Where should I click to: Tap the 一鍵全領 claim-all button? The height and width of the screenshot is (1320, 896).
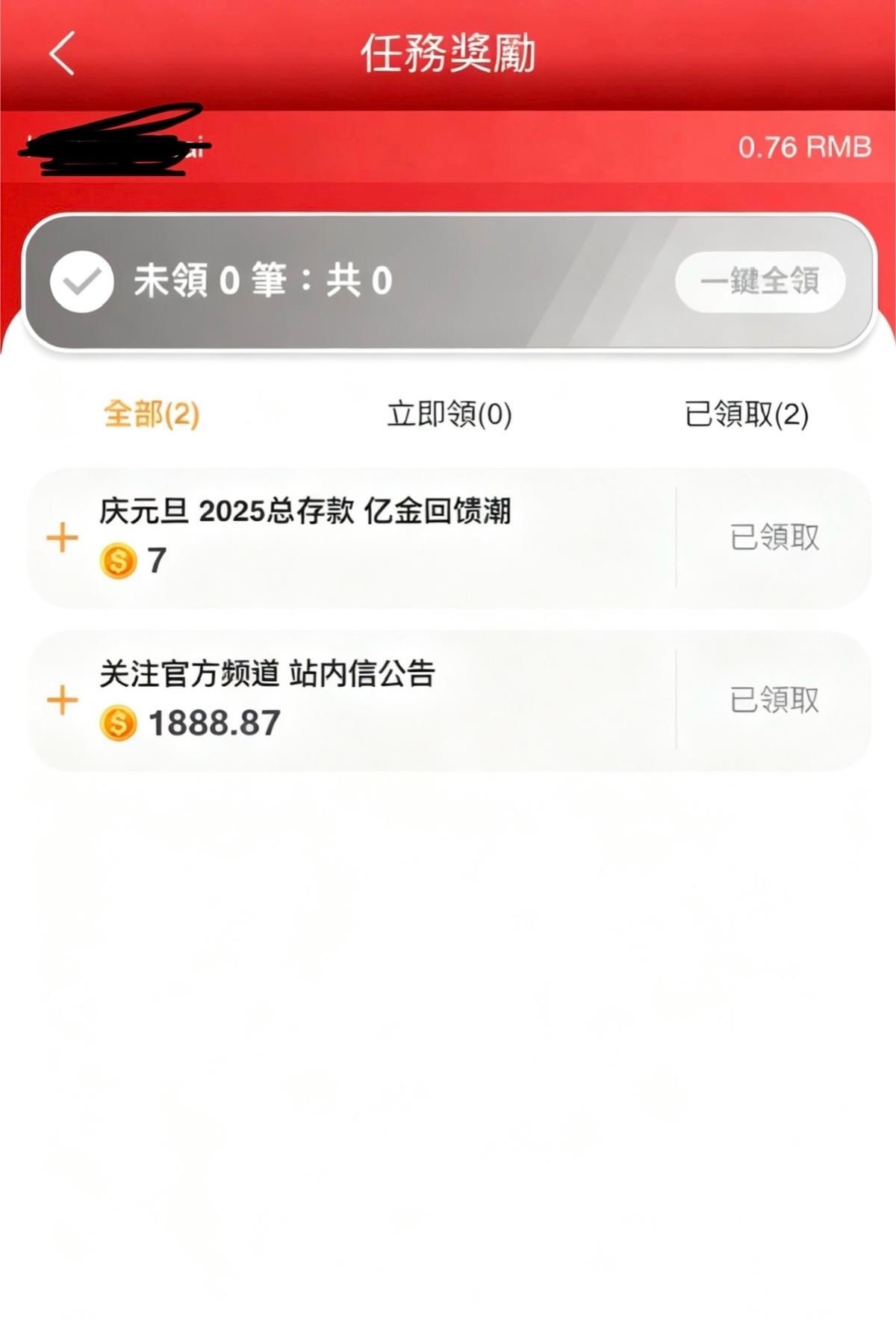(x=759, y=281)
